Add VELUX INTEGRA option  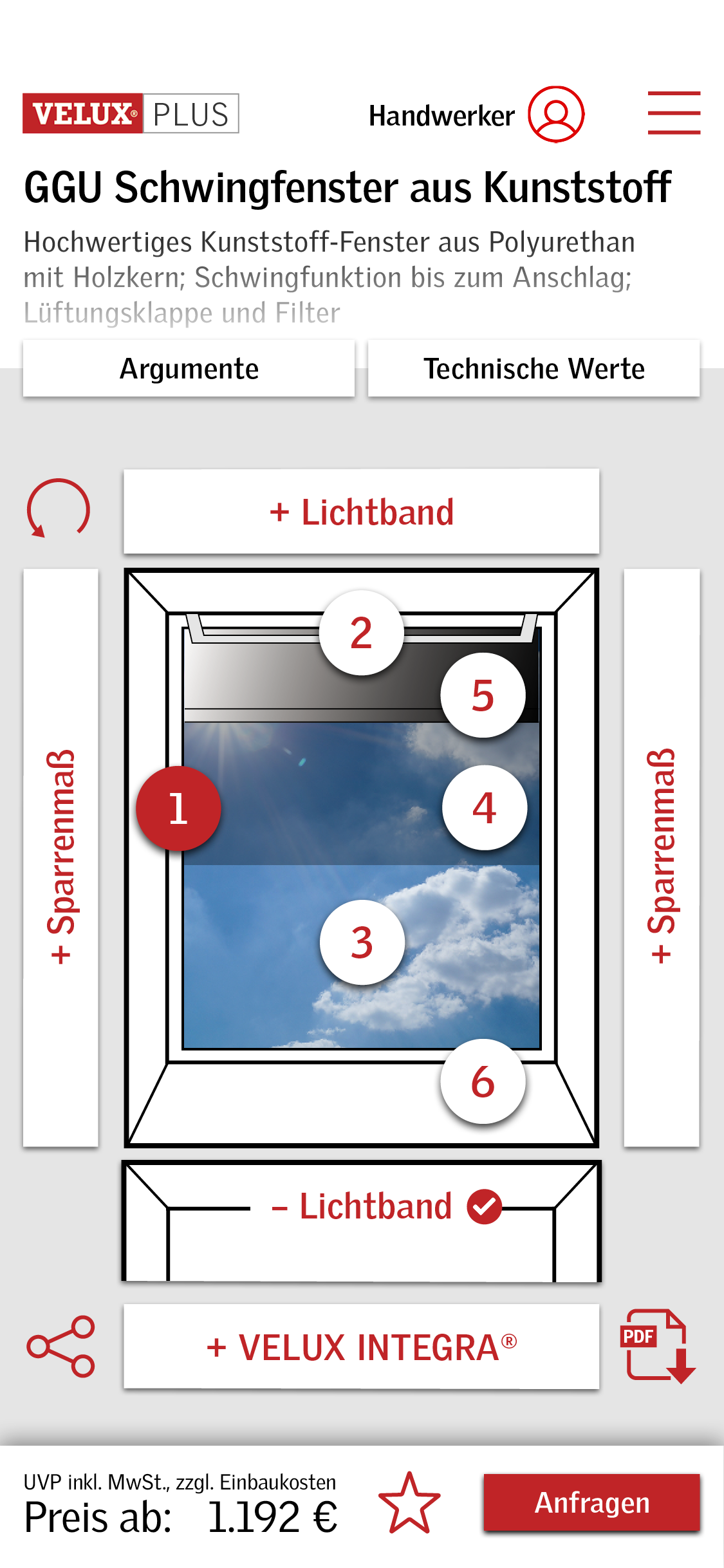point(362,1347)
